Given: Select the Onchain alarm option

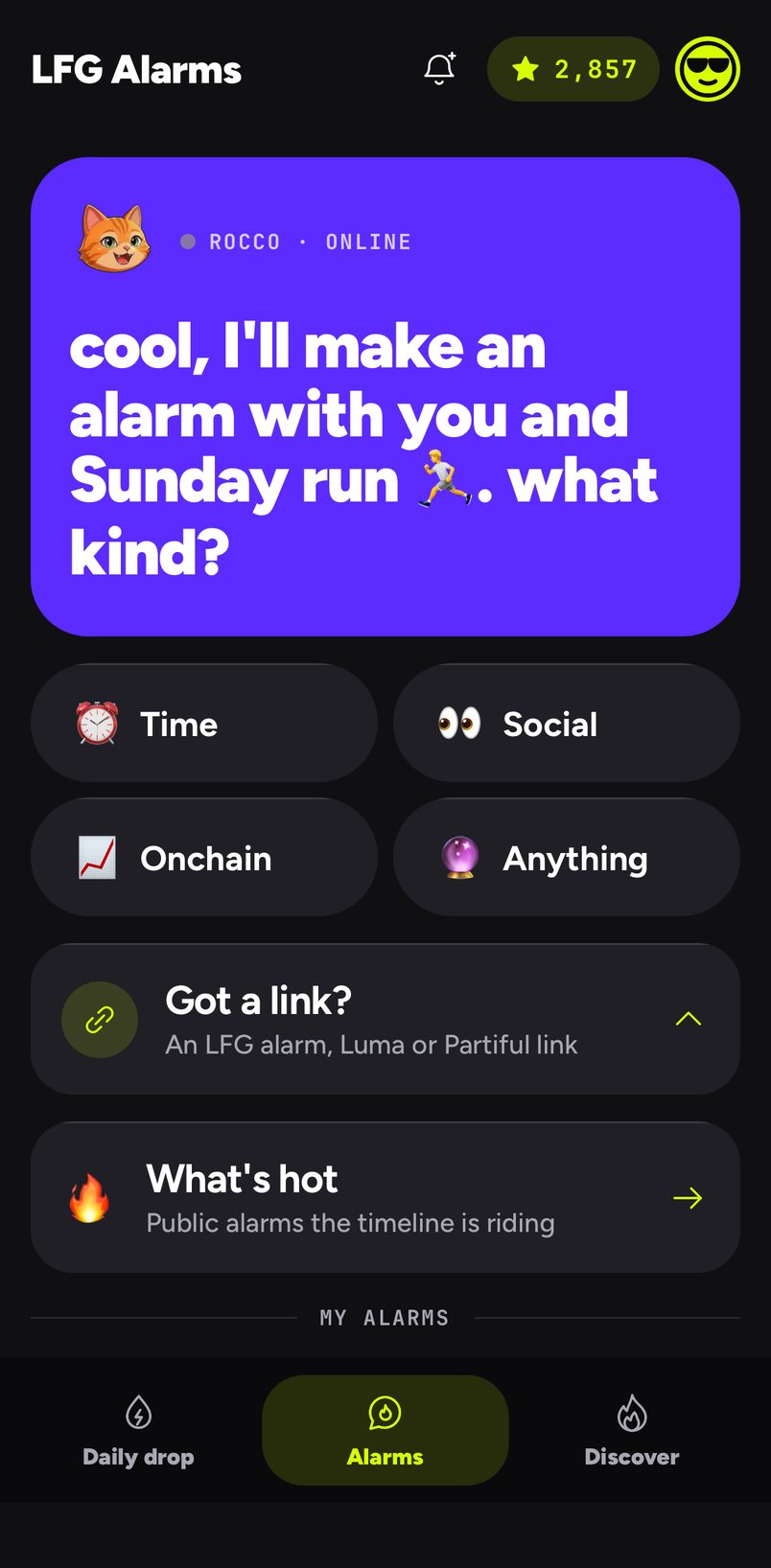Looking at the screenshot, I should pyautogui.click(x=204, y=858).
